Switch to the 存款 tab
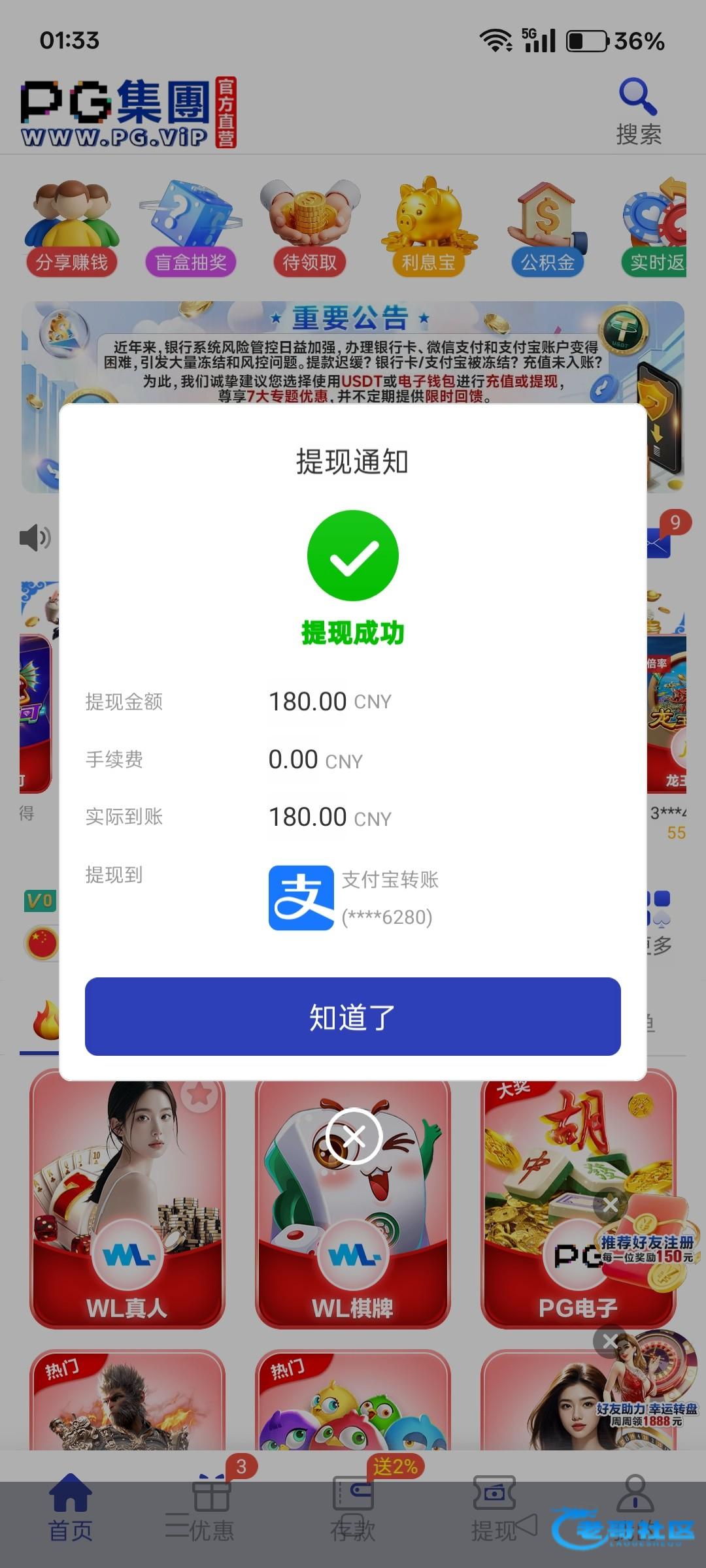 (353, 1508)
